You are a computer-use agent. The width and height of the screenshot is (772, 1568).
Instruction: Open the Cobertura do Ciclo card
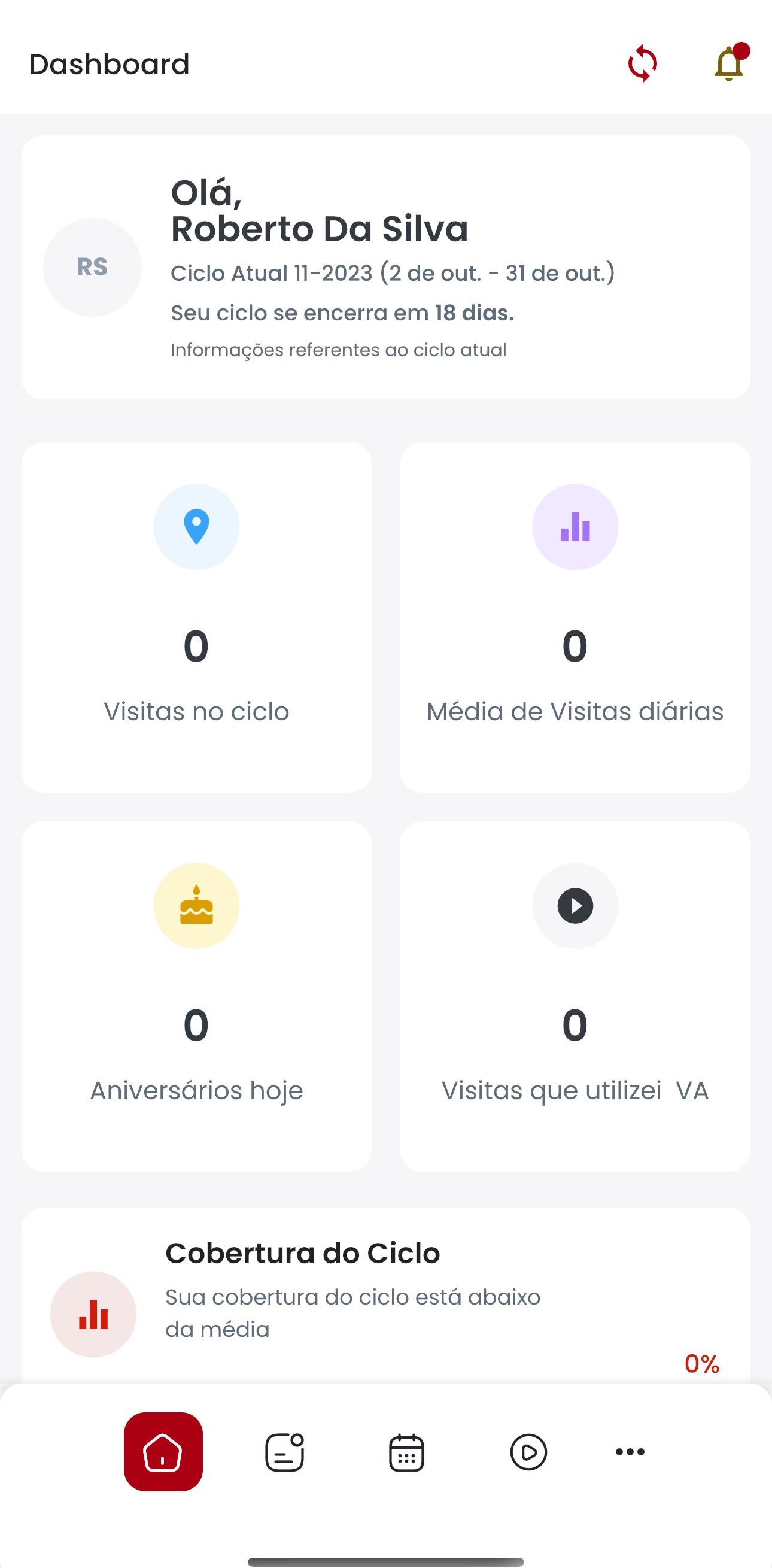tap(385, 1296)
